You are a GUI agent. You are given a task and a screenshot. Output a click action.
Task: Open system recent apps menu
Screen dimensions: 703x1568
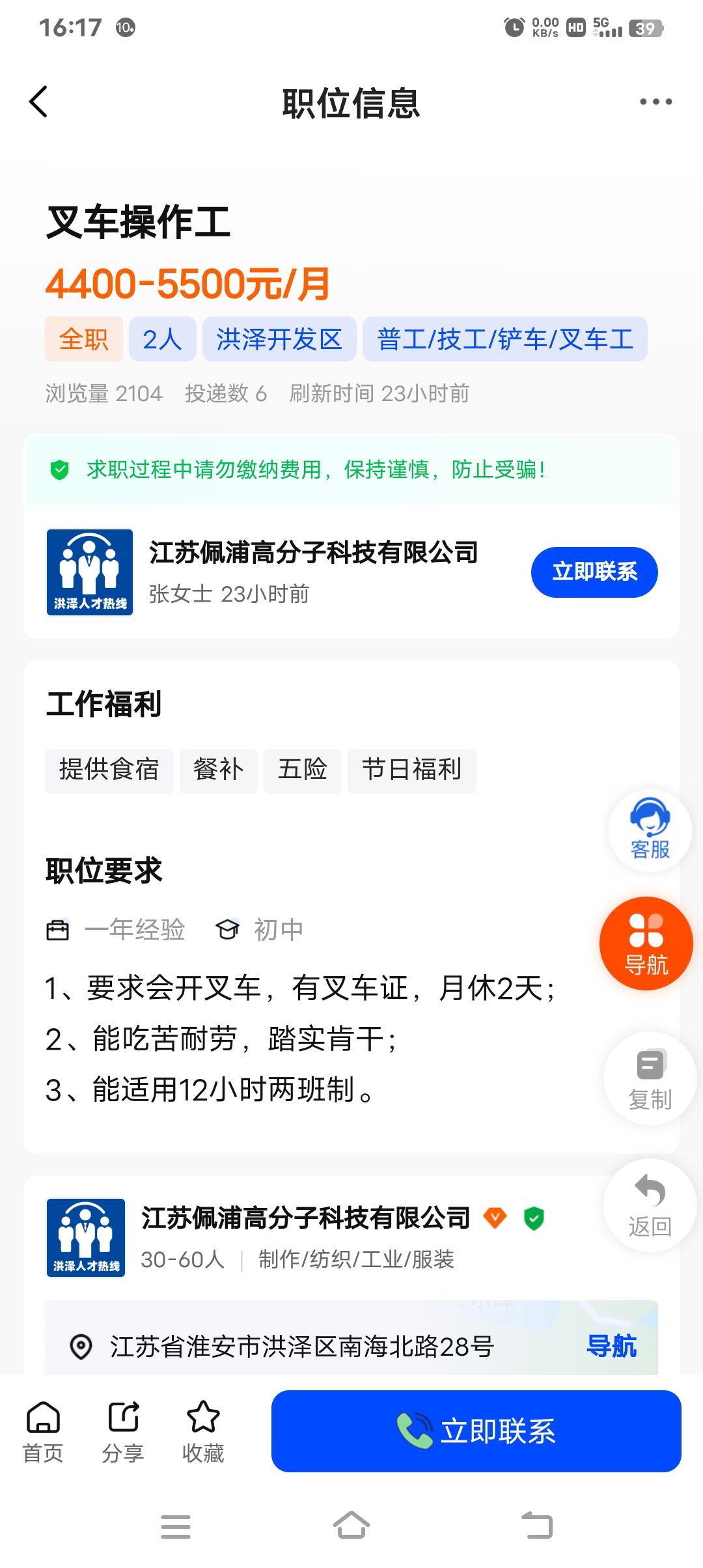pos(176,1526)
